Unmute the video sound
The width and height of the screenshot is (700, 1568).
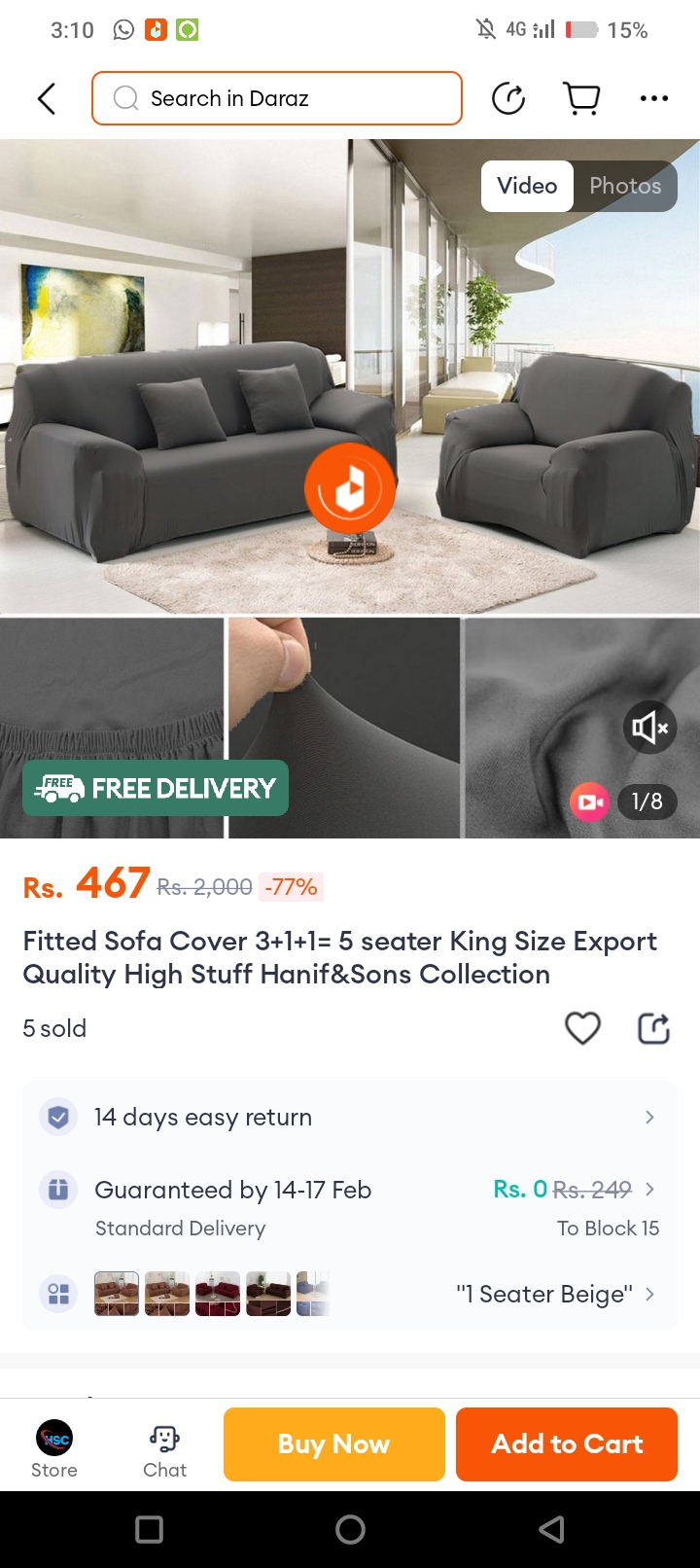tap(649, 727)
